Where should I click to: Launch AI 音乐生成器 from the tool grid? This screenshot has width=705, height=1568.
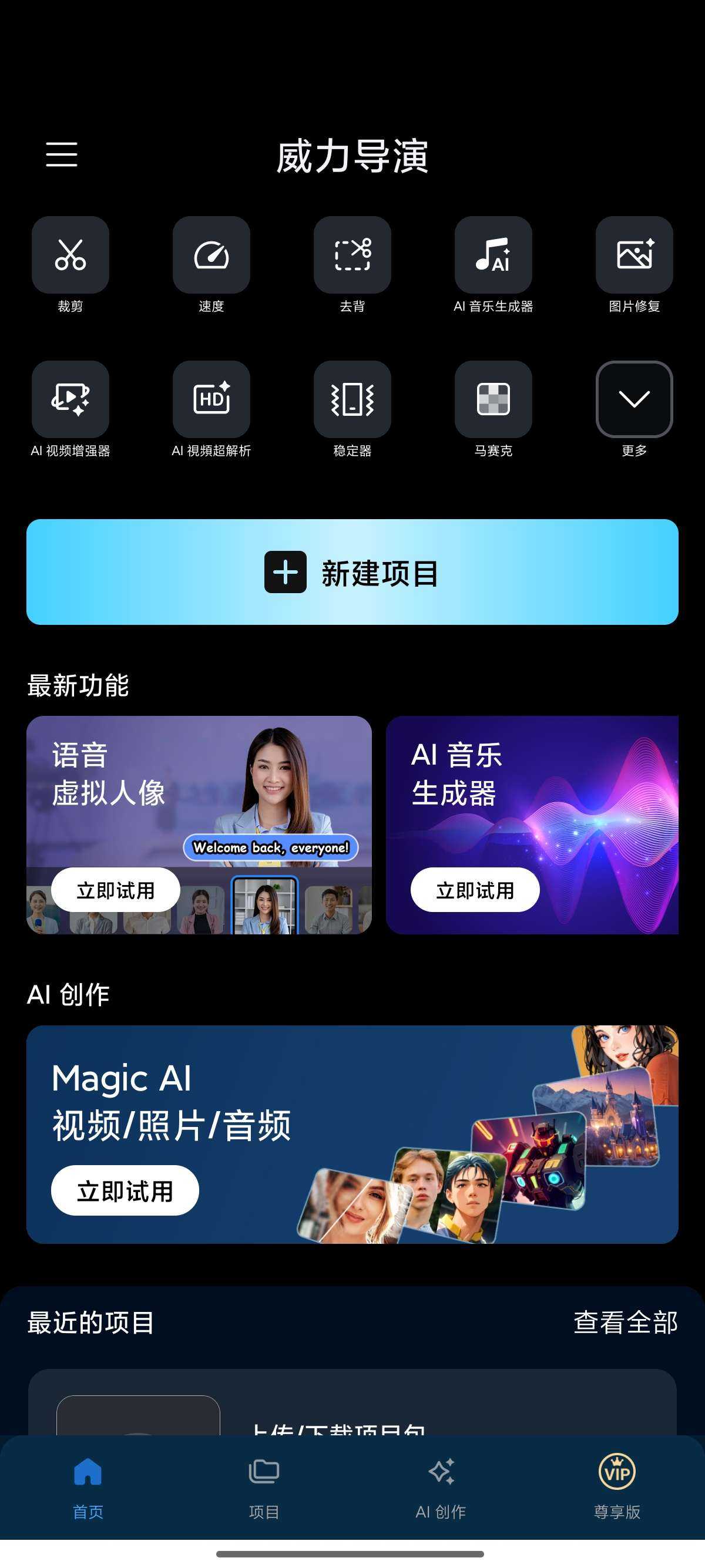(x=493, y=255)
